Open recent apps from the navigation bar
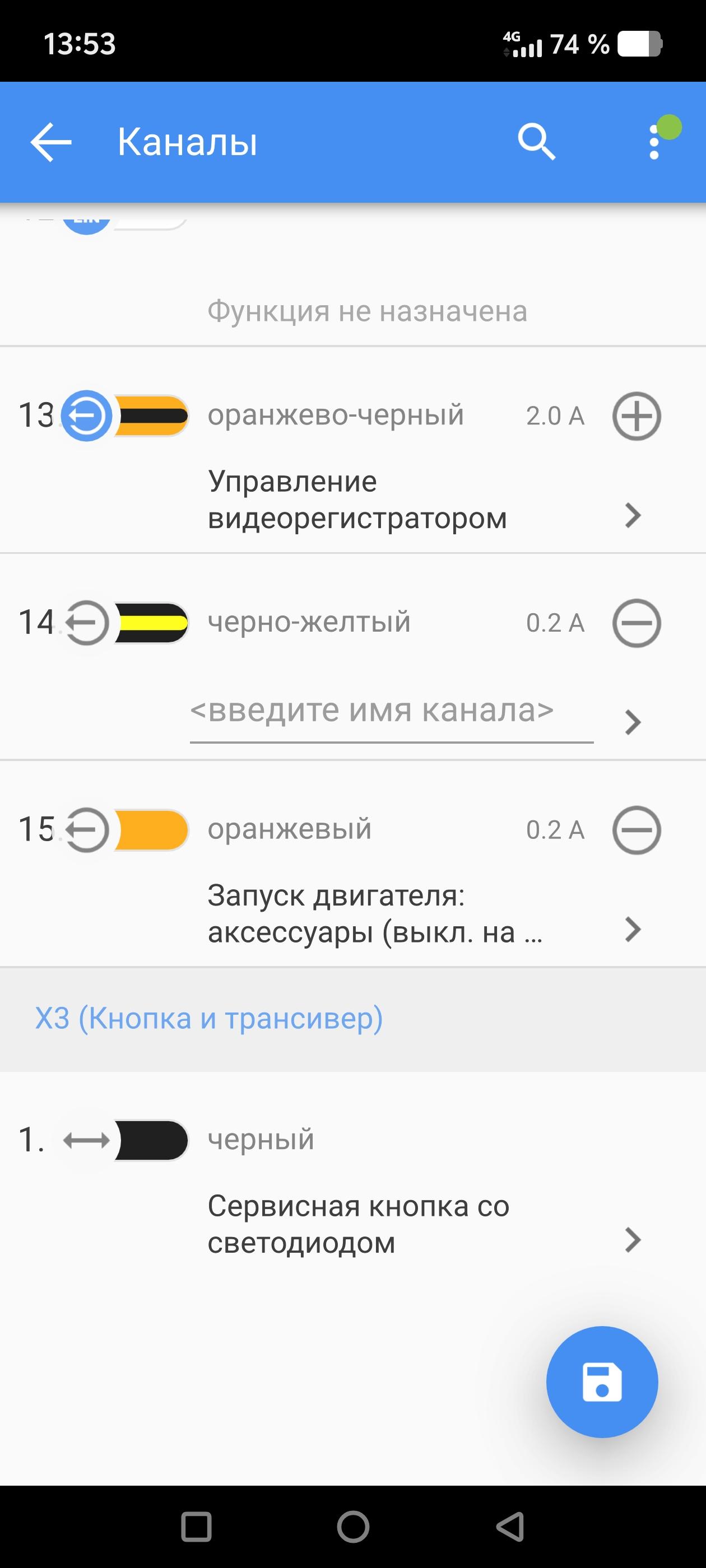Image resolution: width=706 pixels, height=1568 pixels. point(196,1526)
